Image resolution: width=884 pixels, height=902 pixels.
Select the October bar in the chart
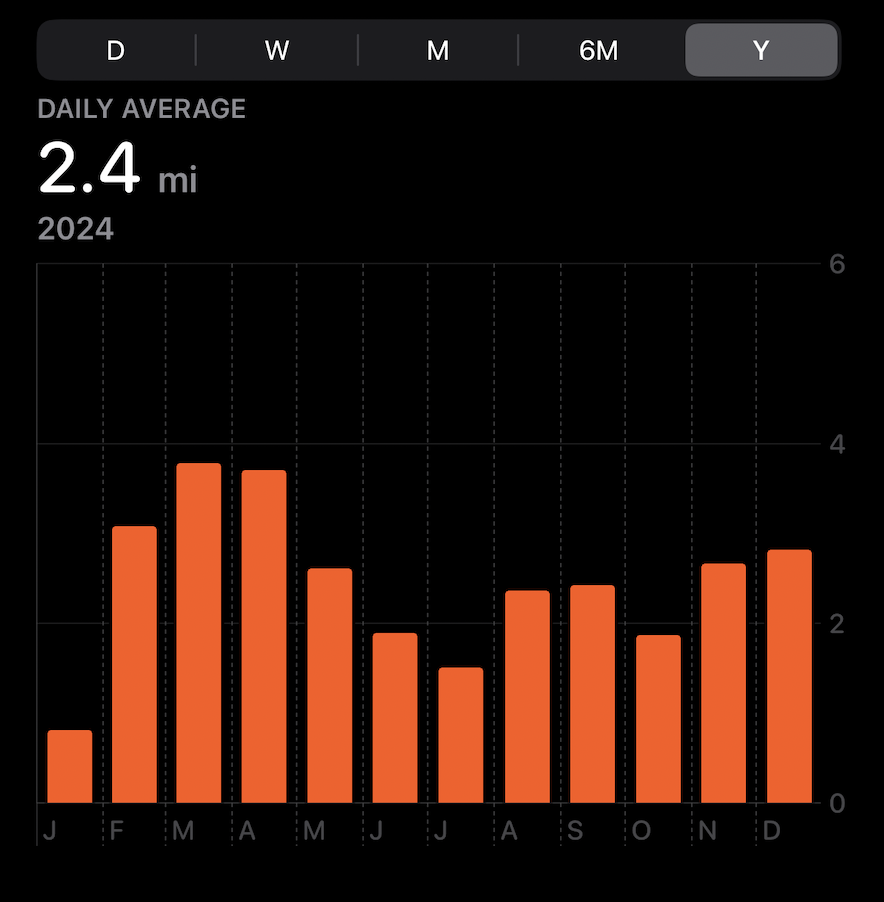click(658, 719)
